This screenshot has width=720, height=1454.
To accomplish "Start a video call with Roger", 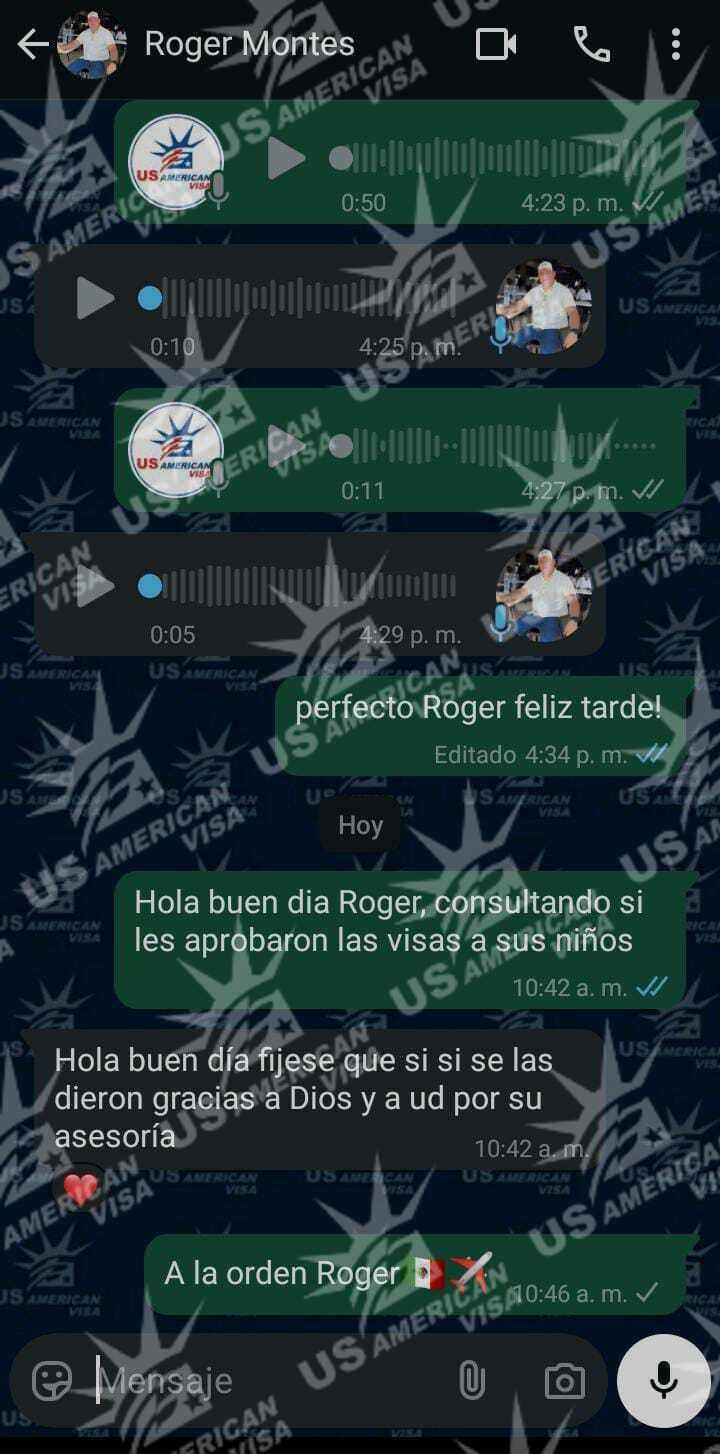I will [496, 44].
